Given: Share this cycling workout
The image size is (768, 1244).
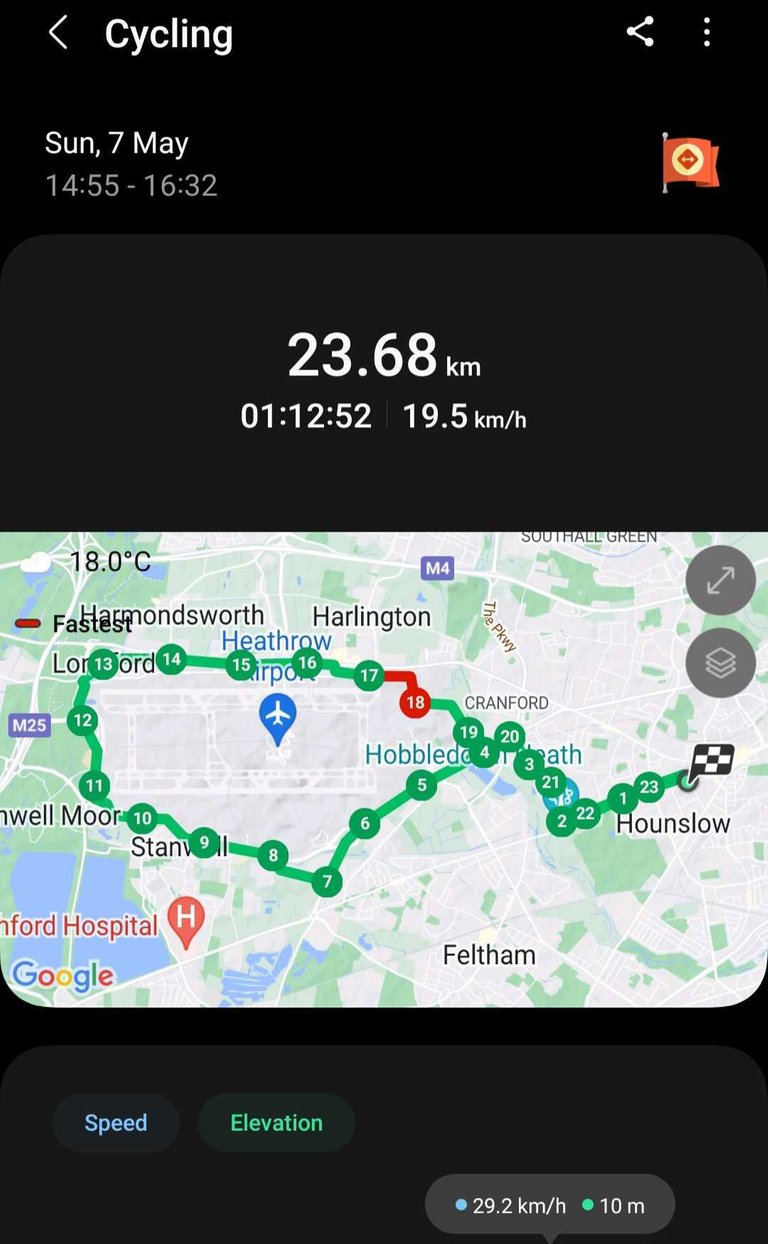Looking at the screenshot, I should pos(640,33).
